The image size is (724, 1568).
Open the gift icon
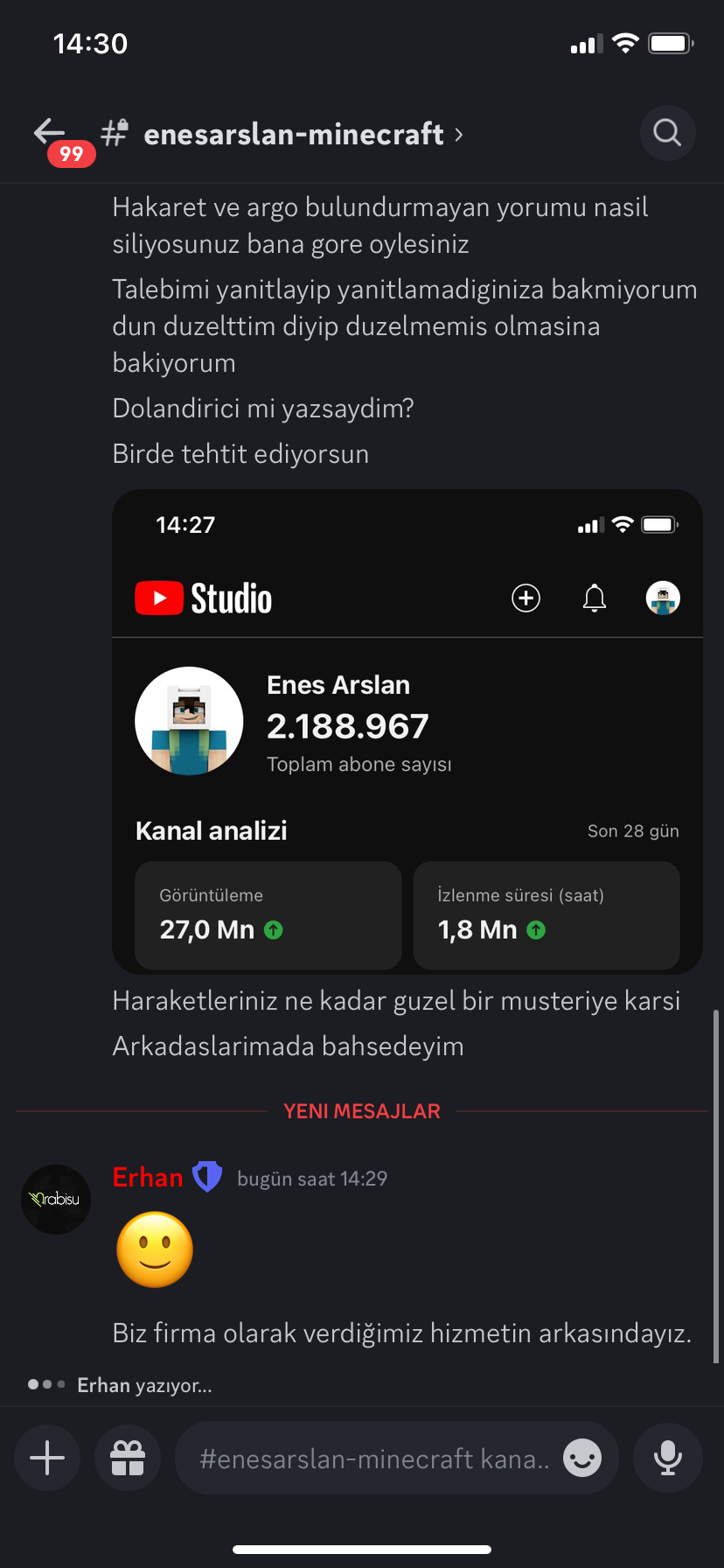(128, 1458)
